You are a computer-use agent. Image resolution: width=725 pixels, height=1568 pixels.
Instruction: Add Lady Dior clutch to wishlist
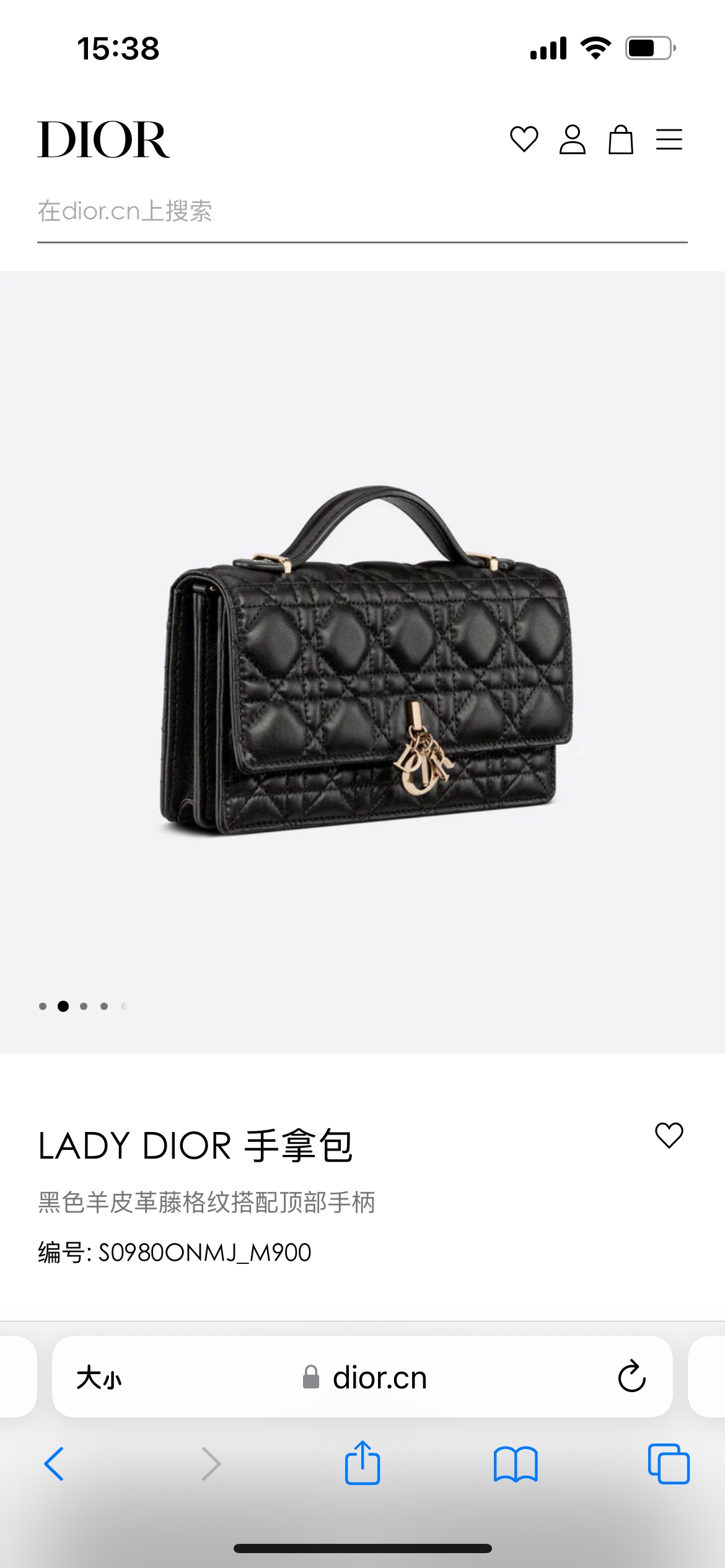669,1135
